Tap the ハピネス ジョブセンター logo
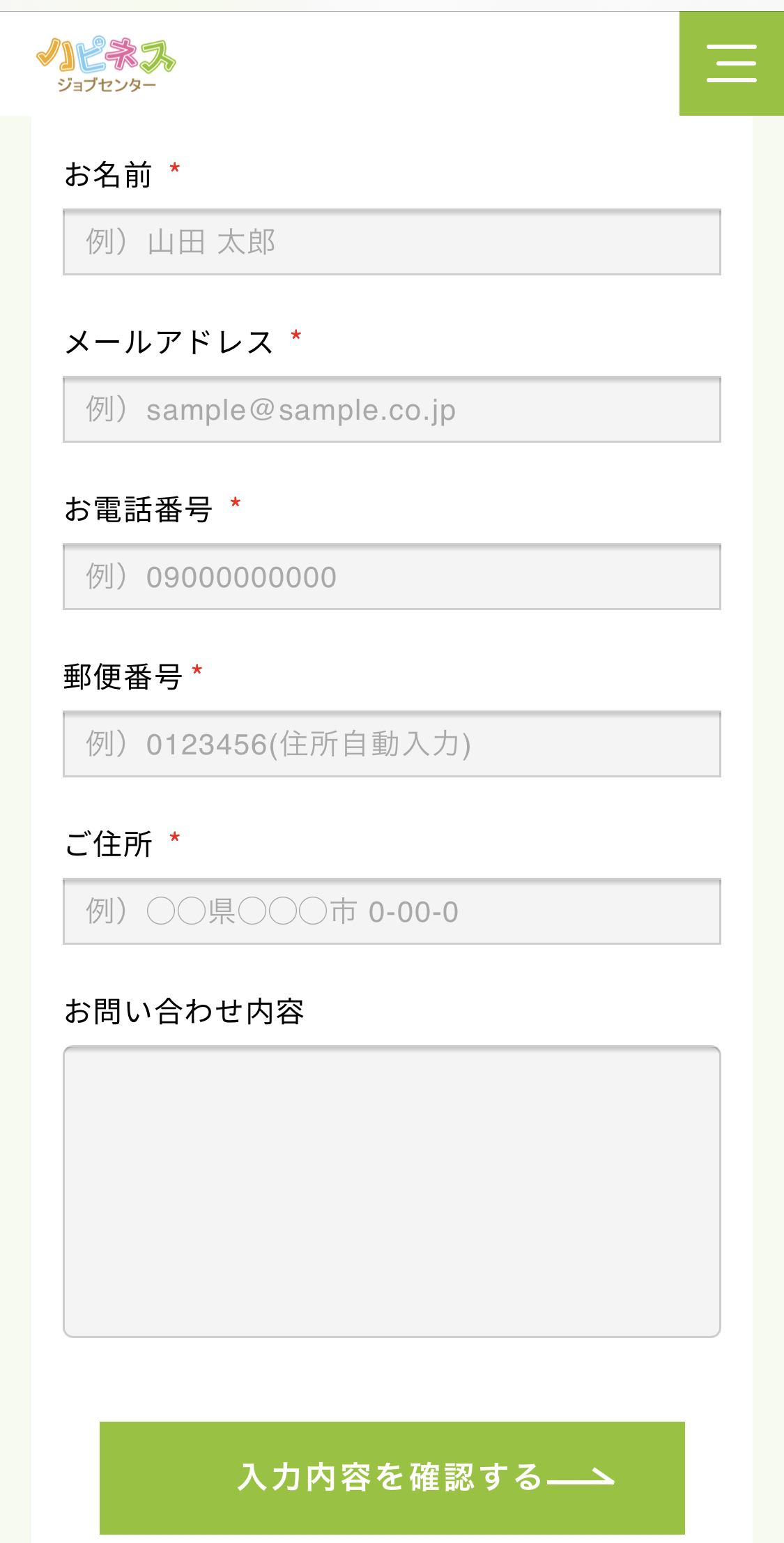The height and width of the screenshot is (1543, 784). pyautogui.click(x=106, y=64)
